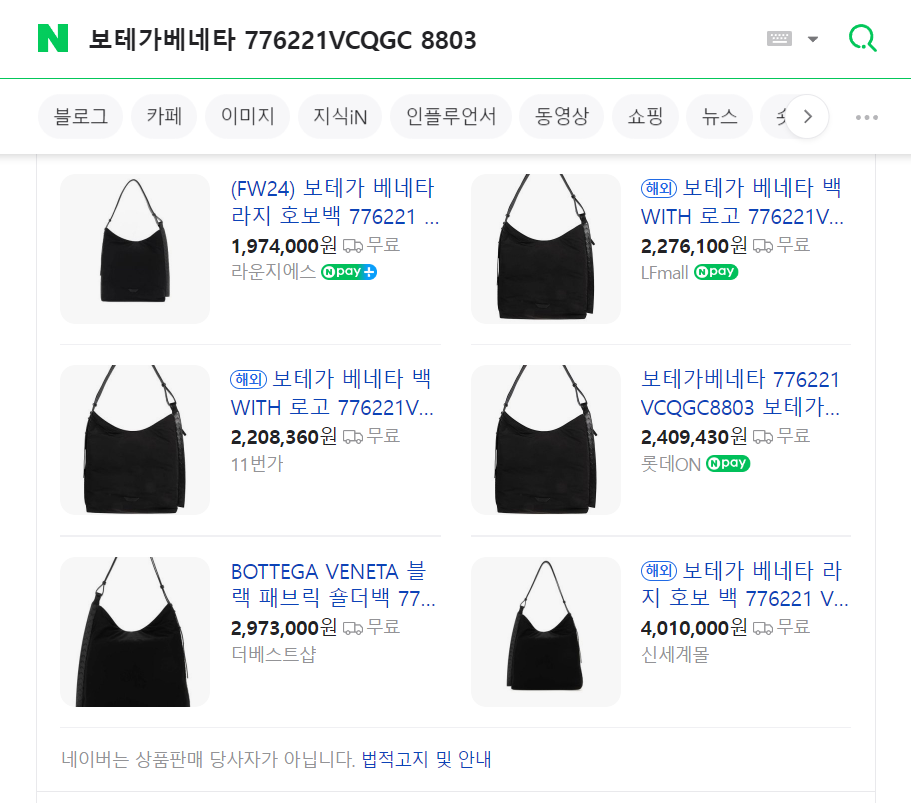911x803 pixels.
Task: Expand the keyboard input options dropdown
Action: click(x=812, y=39)
